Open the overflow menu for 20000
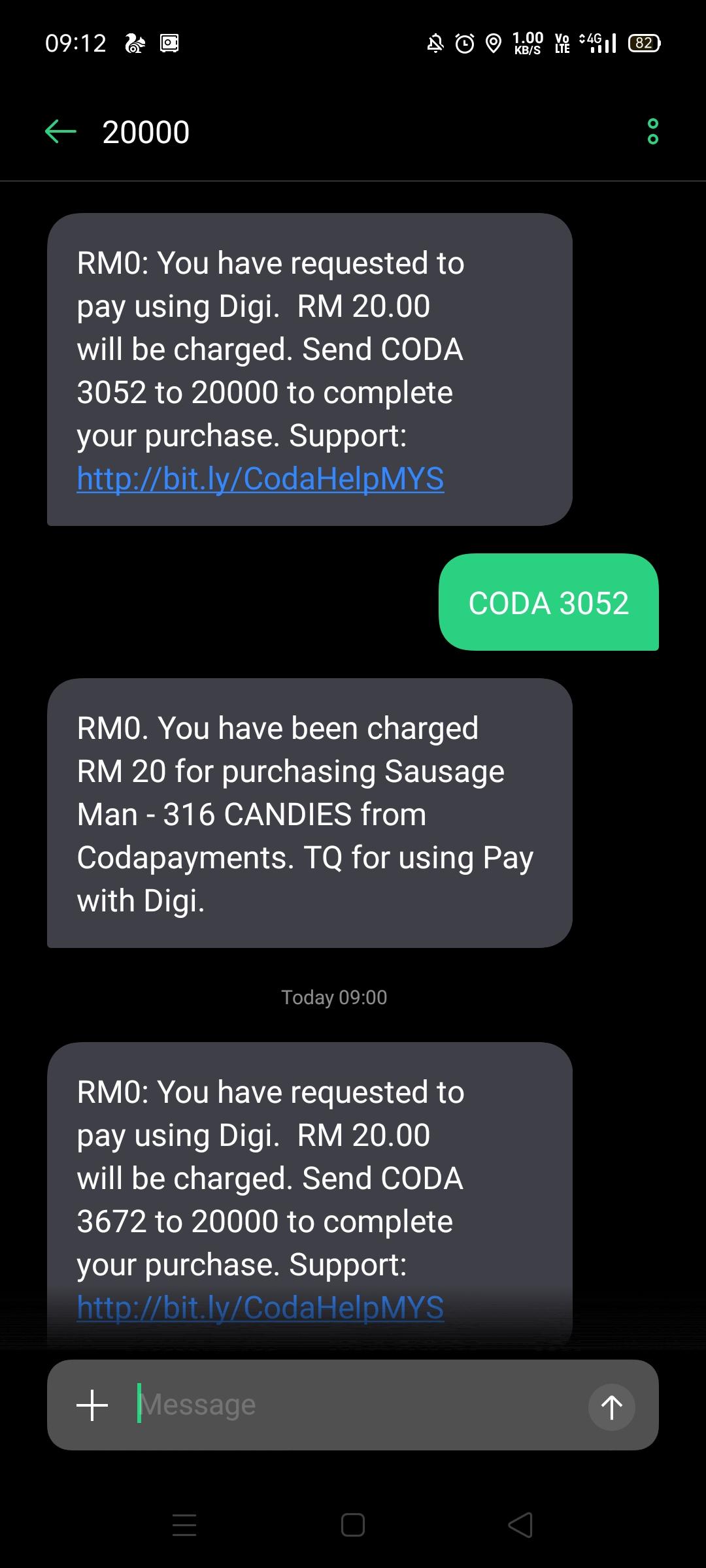The image size is (706, 1568). tap(652, 132)
